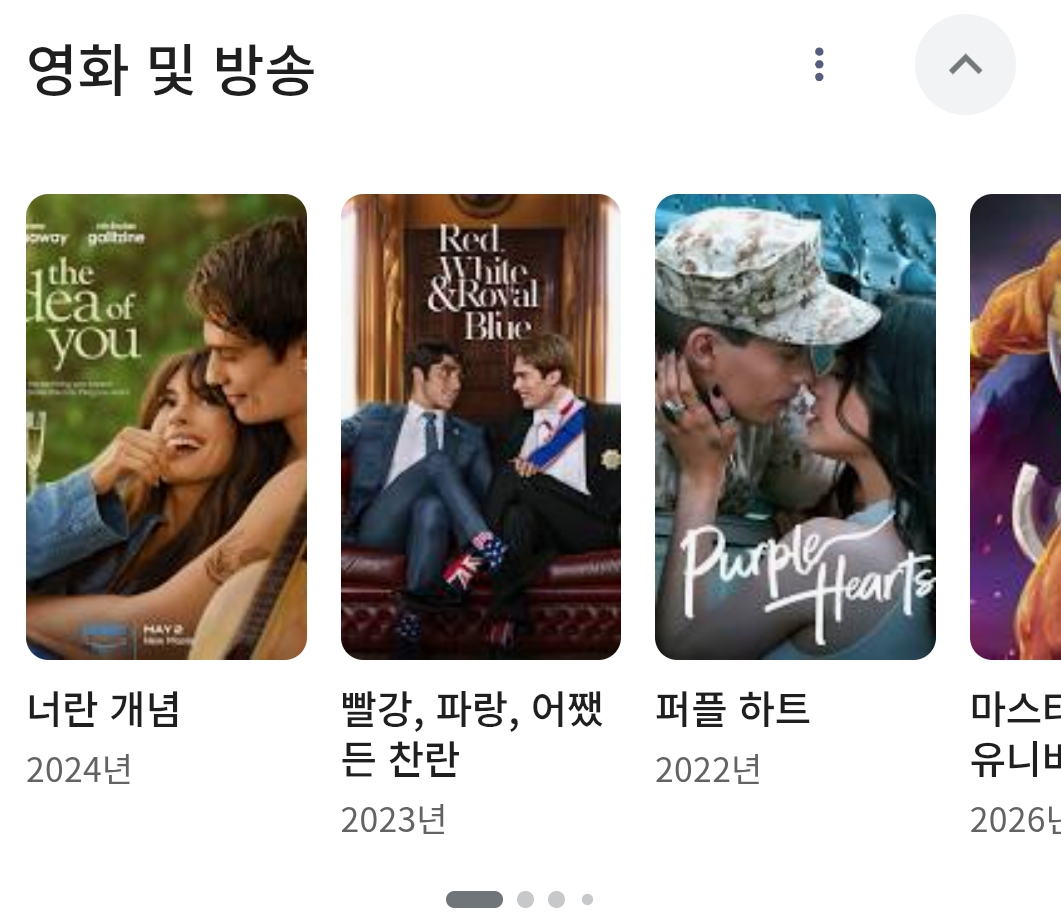Open the partially visible 2026년 movie card
The width and height of the screenshot is (1061, 919).
(1017, 427)
